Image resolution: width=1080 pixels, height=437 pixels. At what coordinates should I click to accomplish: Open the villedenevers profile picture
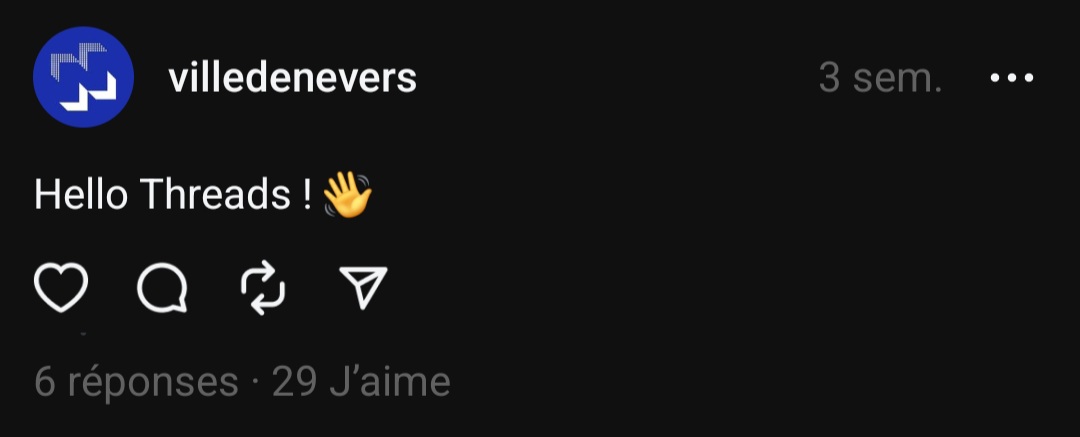point(84,77)
